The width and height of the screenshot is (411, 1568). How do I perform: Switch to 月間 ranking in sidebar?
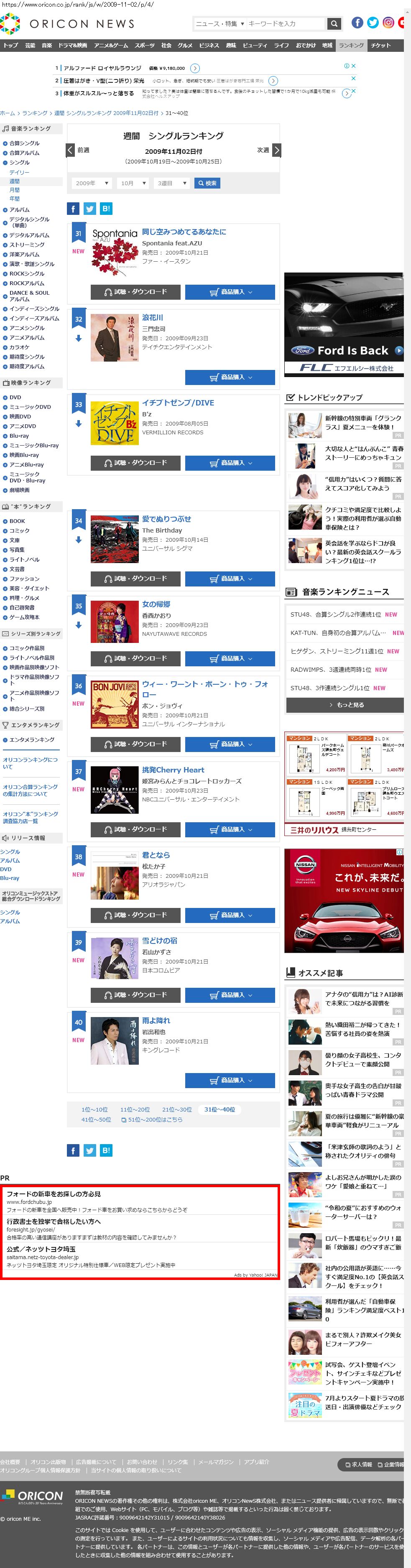15,190
